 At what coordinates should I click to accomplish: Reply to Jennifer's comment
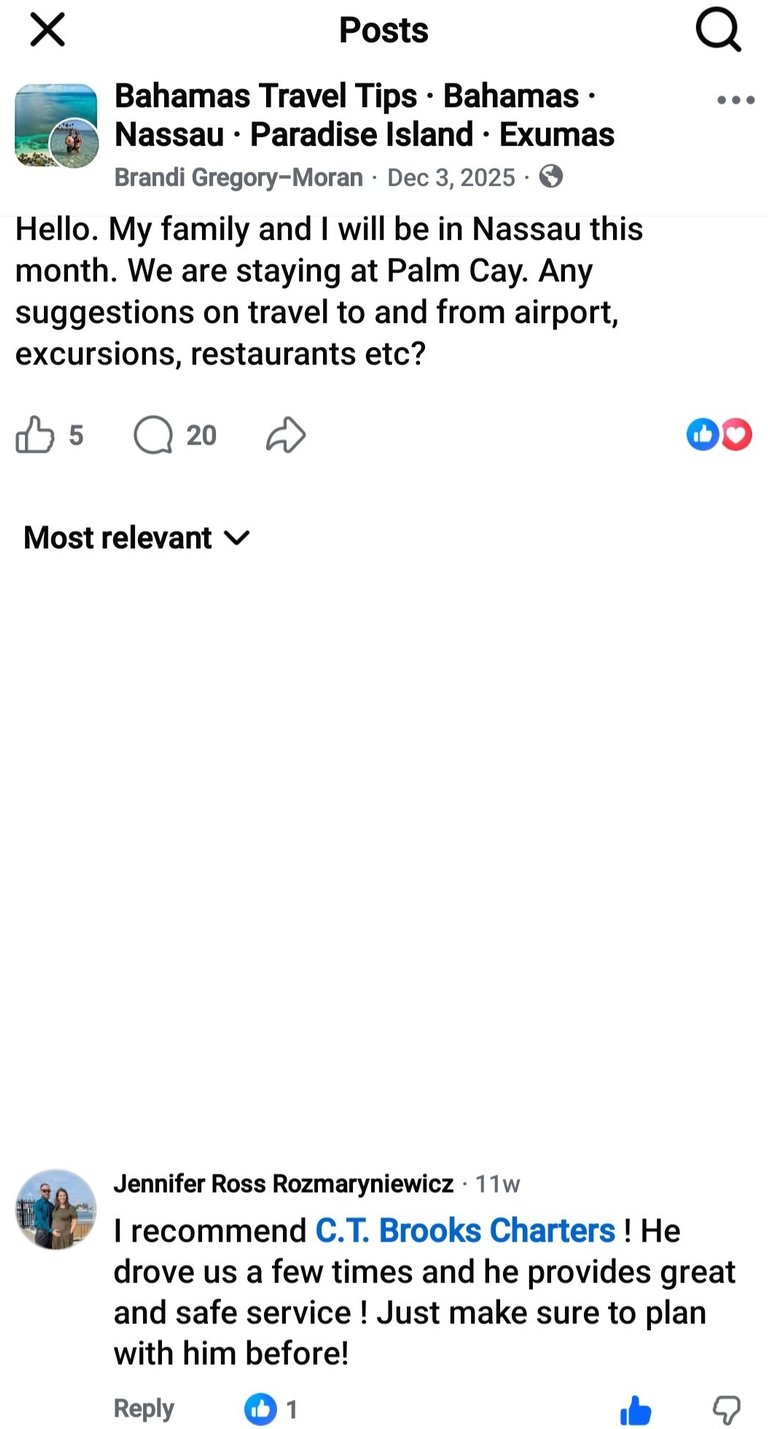(x=144, y=1409)
